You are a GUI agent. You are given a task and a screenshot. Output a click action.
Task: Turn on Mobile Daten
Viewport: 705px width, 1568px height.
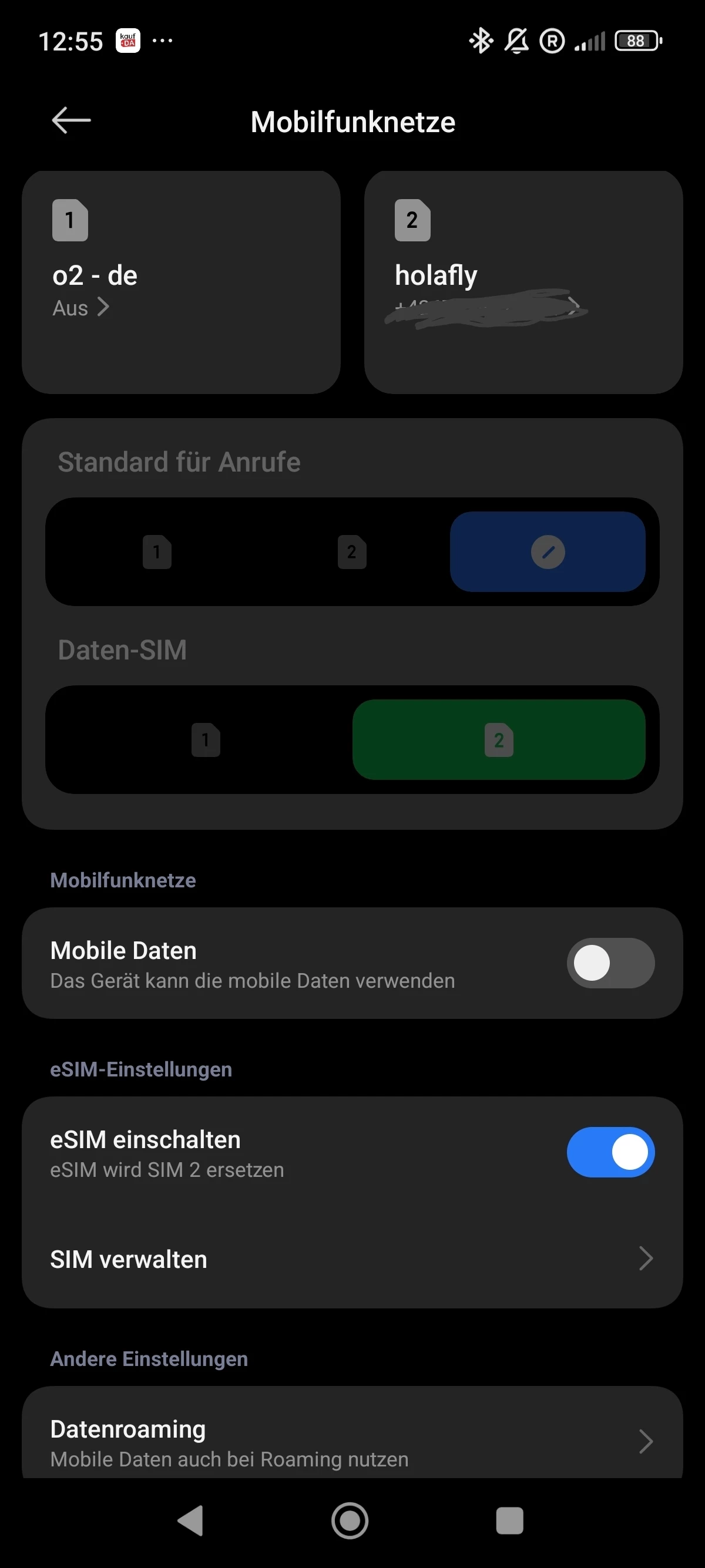click(610, 963)
